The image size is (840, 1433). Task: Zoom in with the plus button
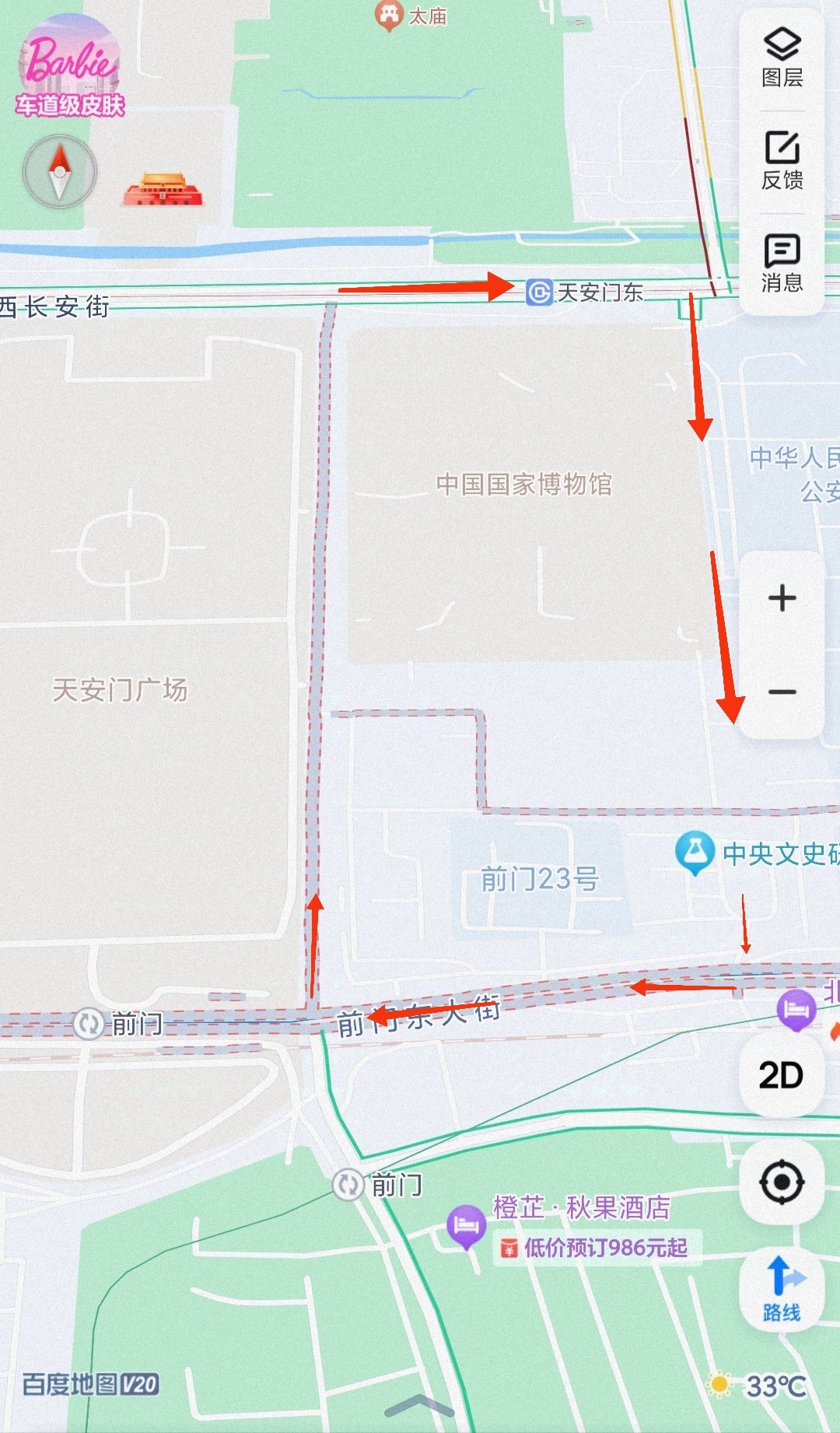pos(782,598)
